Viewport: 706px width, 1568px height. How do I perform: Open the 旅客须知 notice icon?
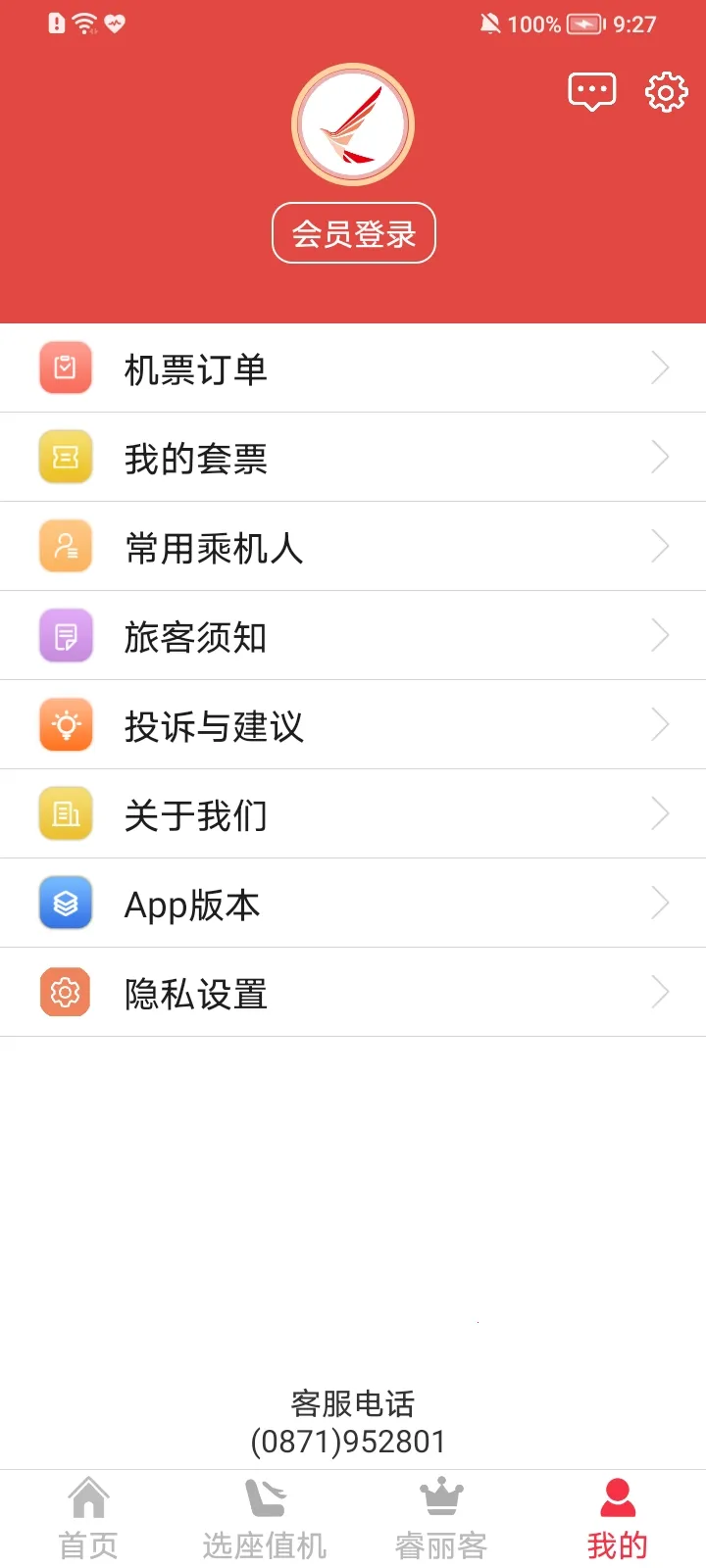65,635
